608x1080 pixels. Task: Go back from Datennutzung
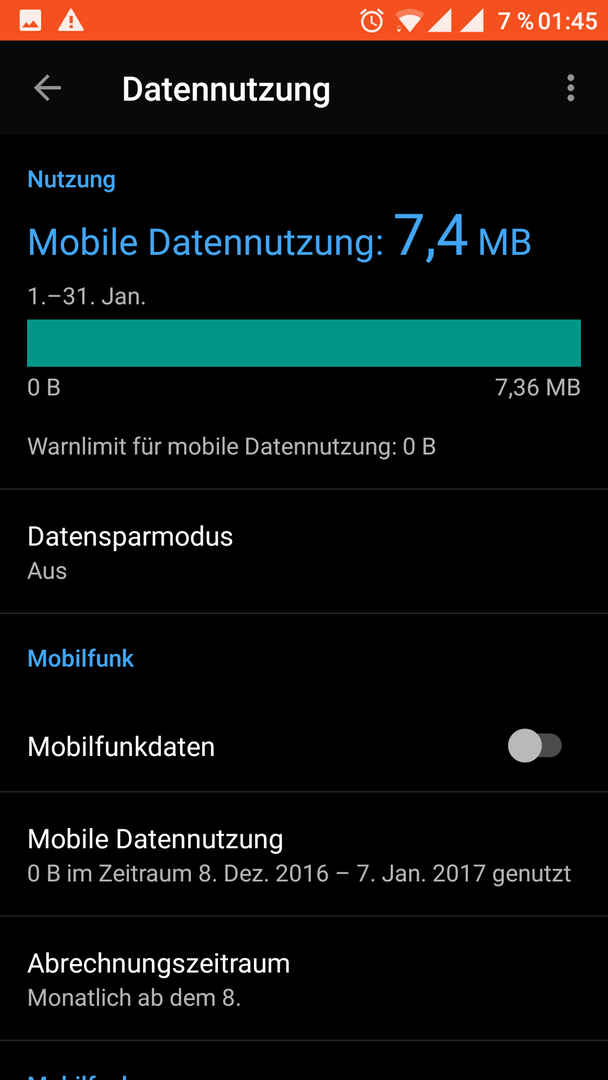click(48, 88)
